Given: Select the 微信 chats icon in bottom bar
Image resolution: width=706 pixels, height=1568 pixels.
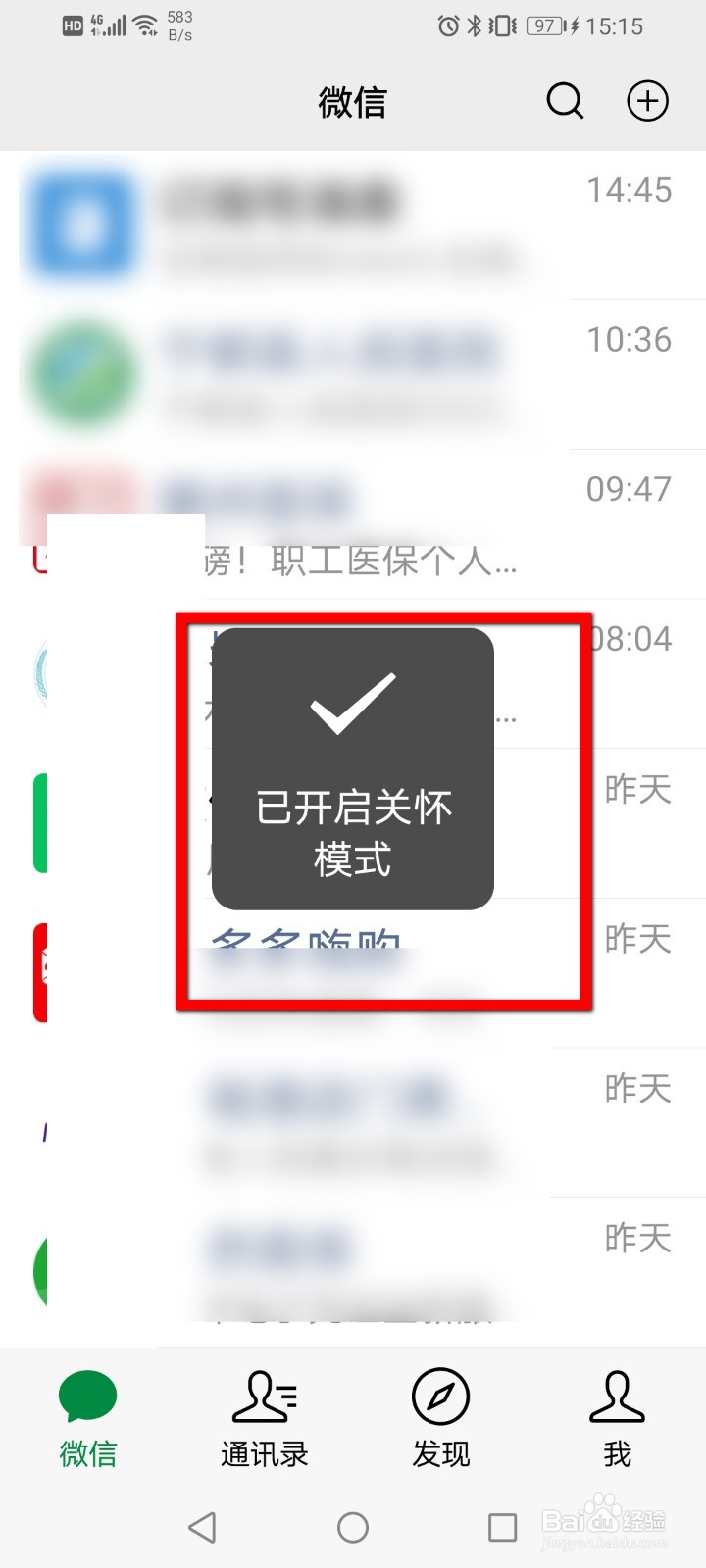Looking at the screenshot, I should point(87,1396).
